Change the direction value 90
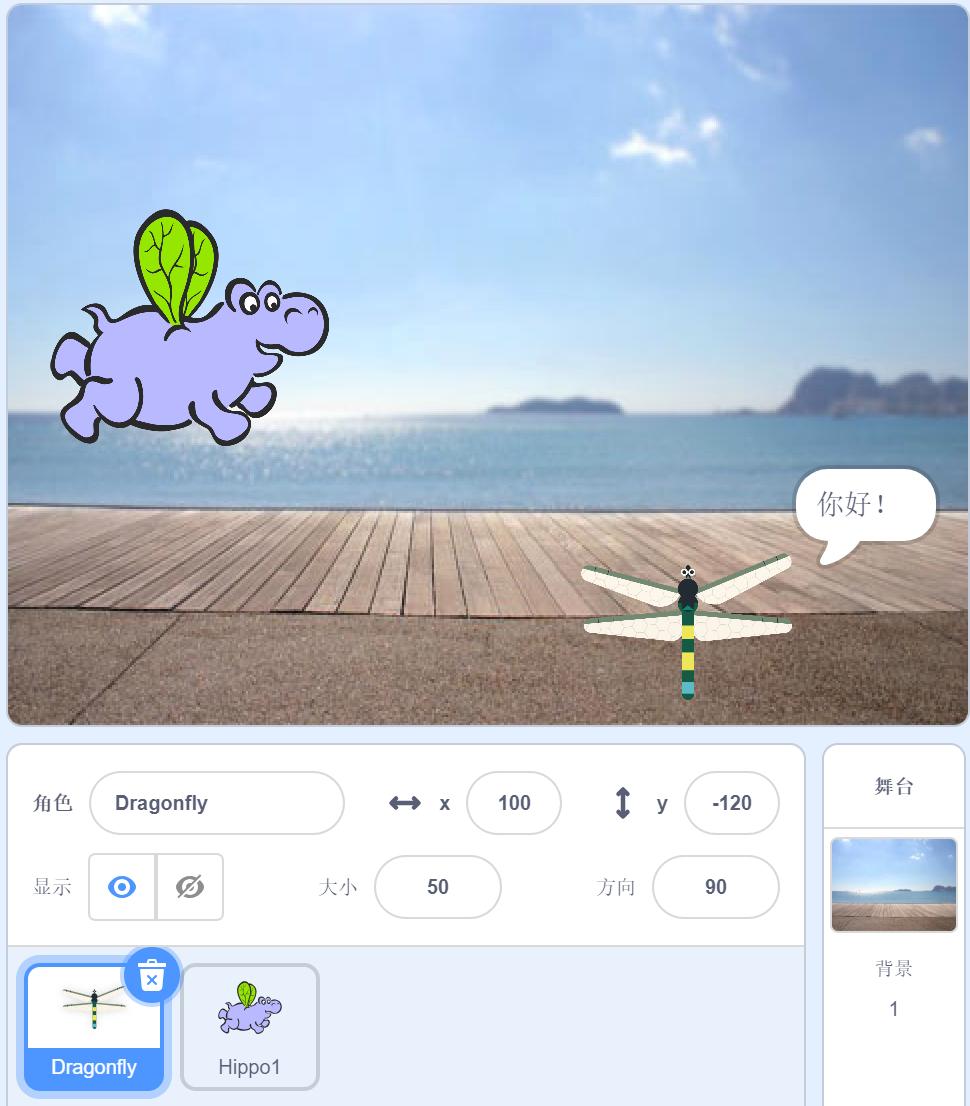 click(x=715, y=887)
